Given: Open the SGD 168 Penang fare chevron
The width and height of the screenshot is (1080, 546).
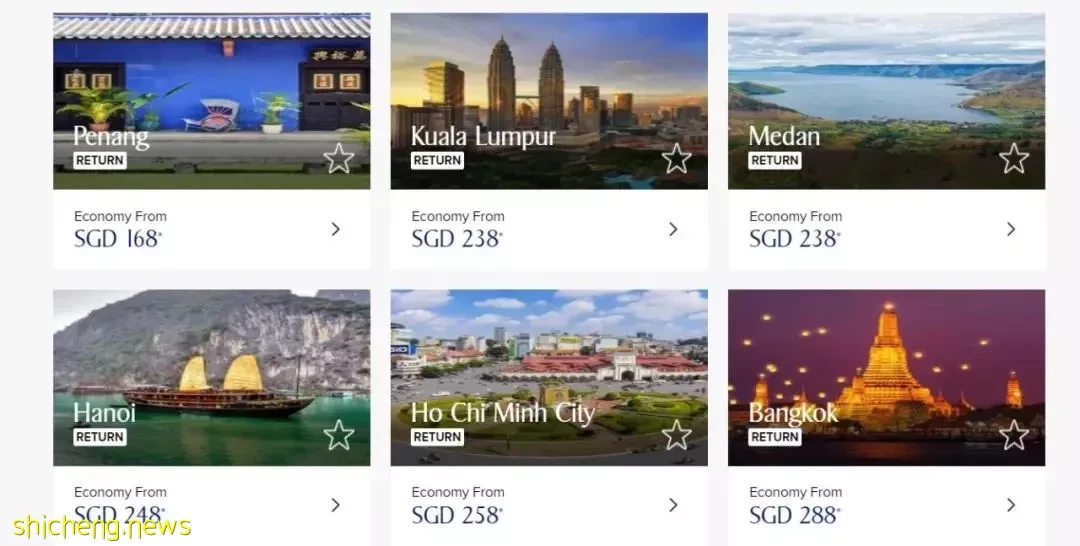Looking at the screenshot, I should (336, 229).
